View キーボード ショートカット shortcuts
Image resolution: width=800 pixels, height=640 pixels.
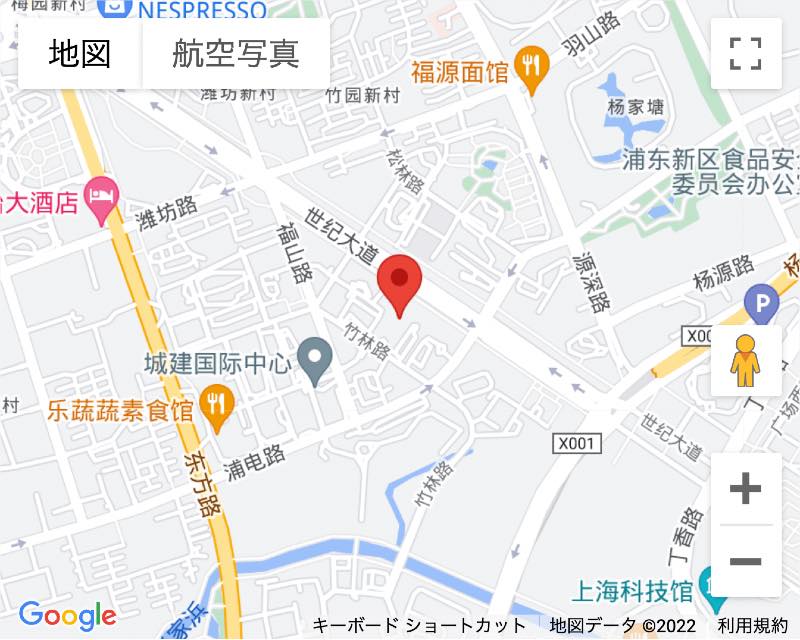[x=419, y=626]
